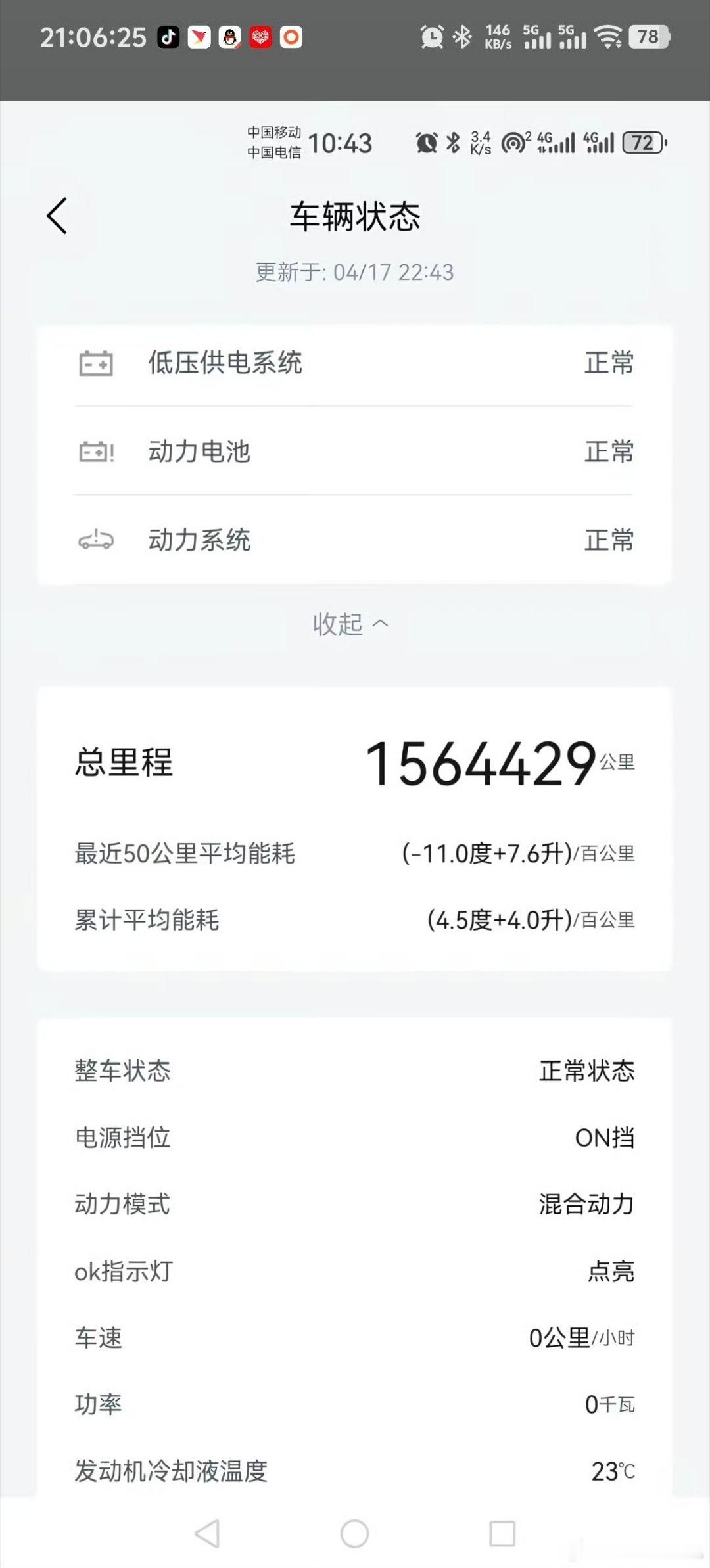This screenshot has height=1568, width=710.
Task: Toggle the 动力系统 status row
Action: [x=355, y=541]
